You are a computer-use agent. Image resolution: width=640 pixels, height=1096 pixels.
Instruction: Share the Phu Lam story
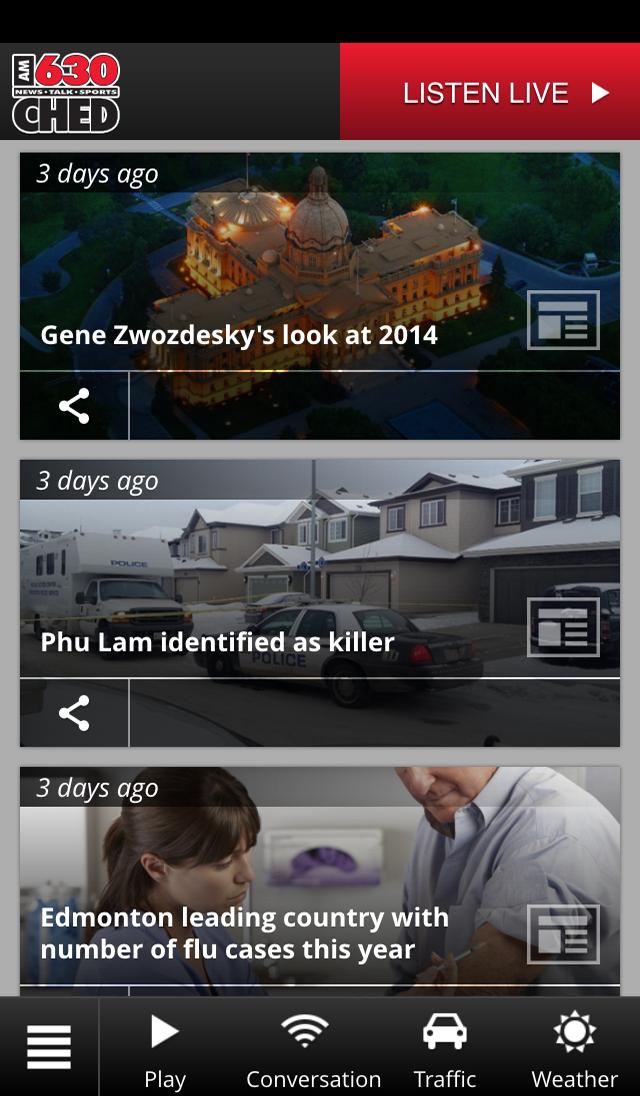(74, 713)
